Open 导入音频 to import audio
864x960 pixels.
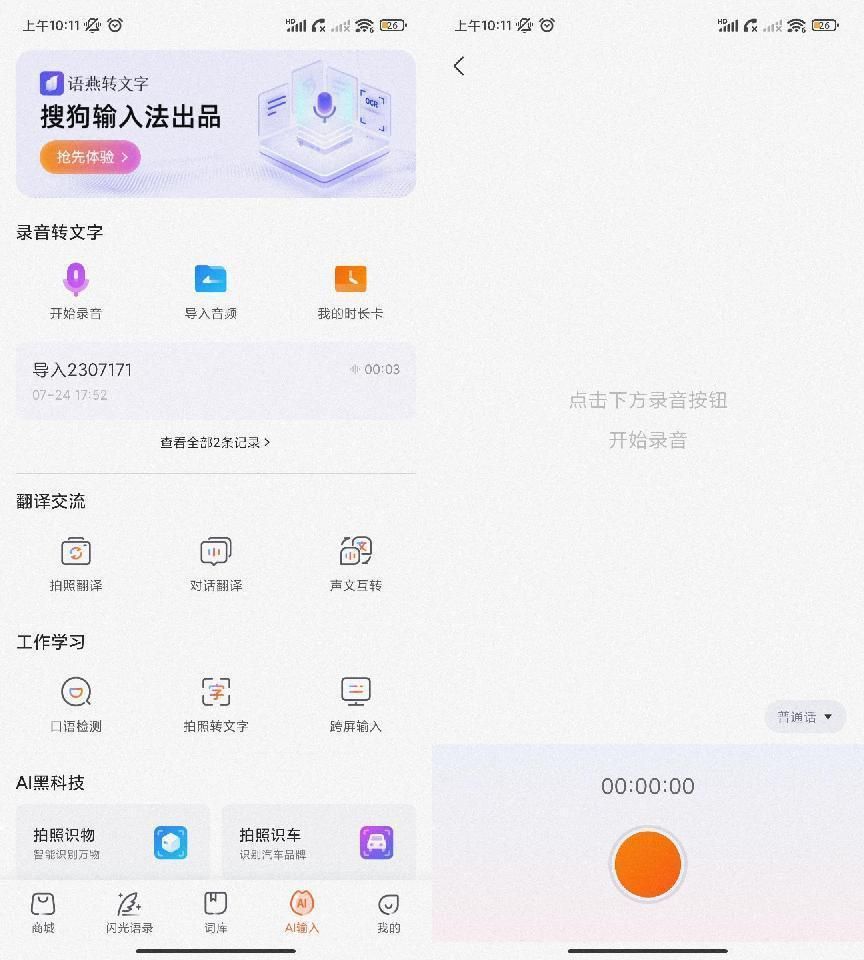tap(210, 290)
